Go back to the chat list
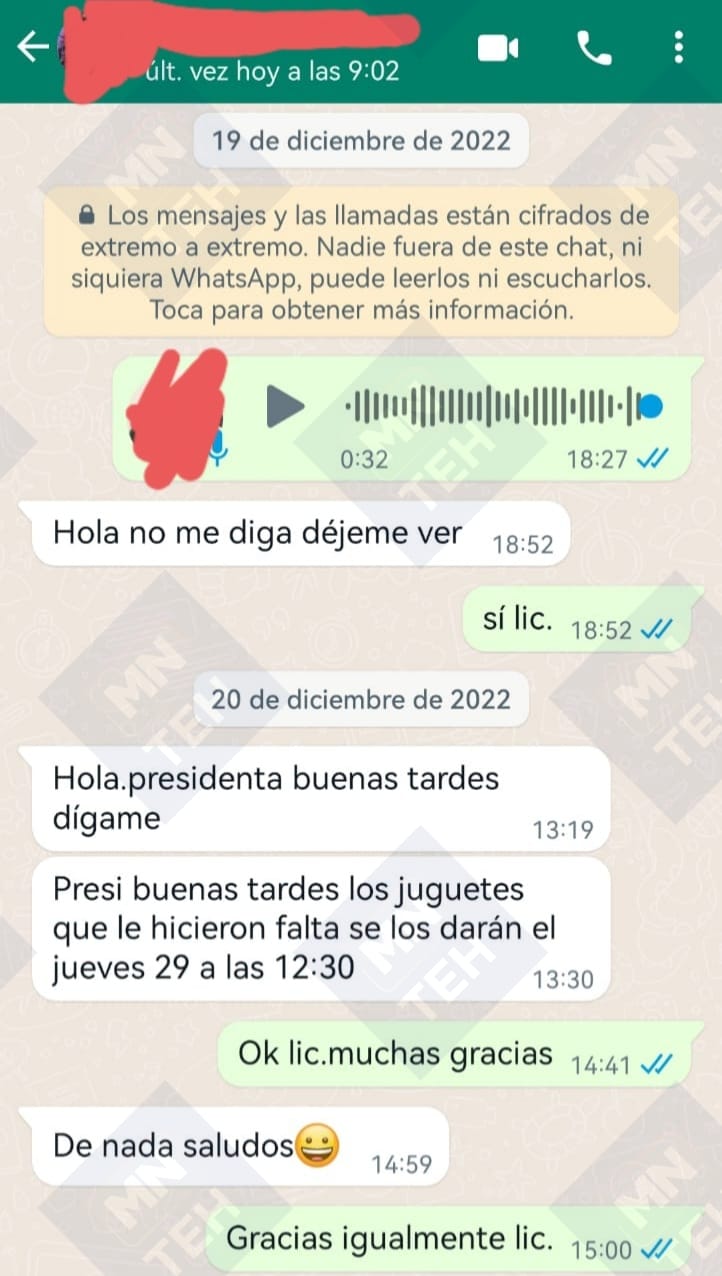722x1276 pixels. [x=33, y=46]
